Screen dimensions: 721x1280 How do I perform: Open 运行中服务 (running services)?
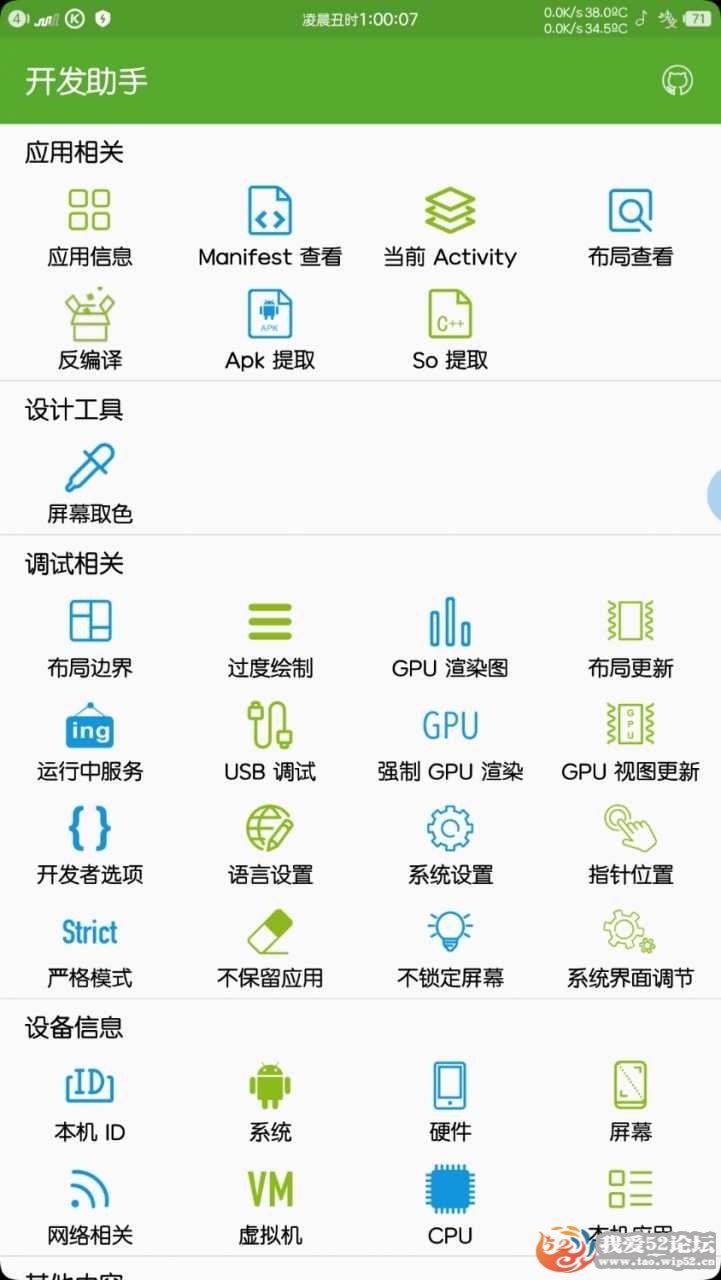click(90, 741)
